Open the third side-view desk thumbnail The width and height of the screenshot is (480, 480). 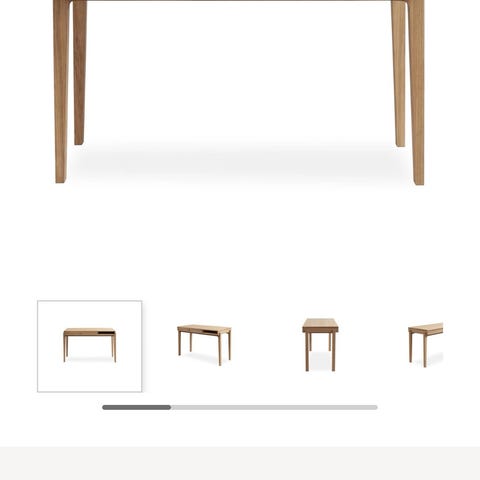pos(320,345)
